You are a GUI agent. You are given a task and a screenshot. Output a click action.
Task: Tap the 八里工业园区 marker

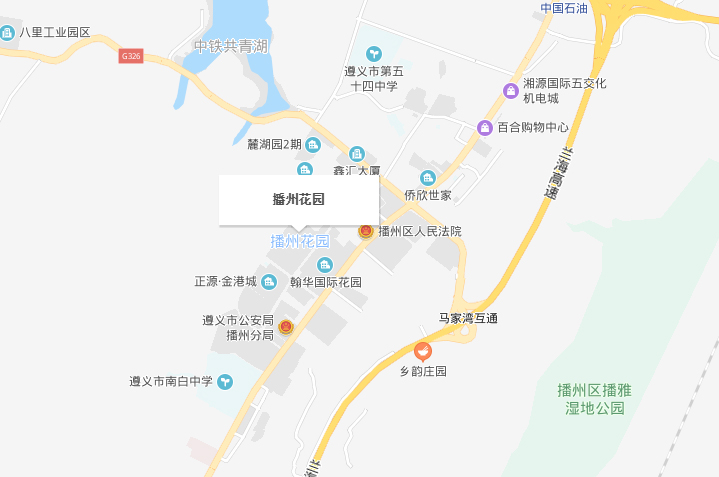8,32
